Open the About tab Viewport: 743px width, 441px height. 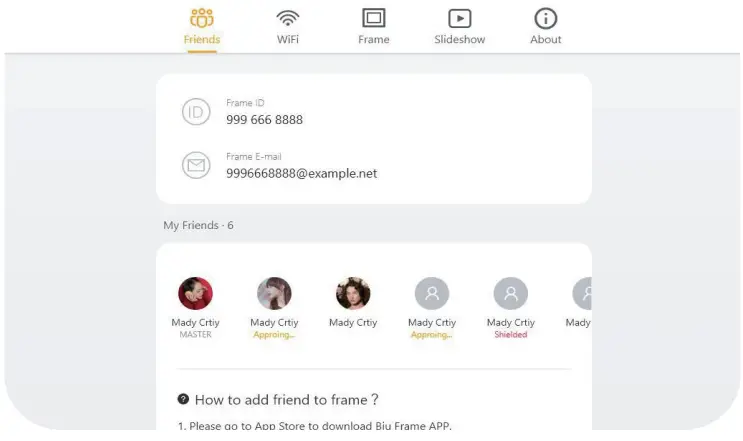point(546,26)
